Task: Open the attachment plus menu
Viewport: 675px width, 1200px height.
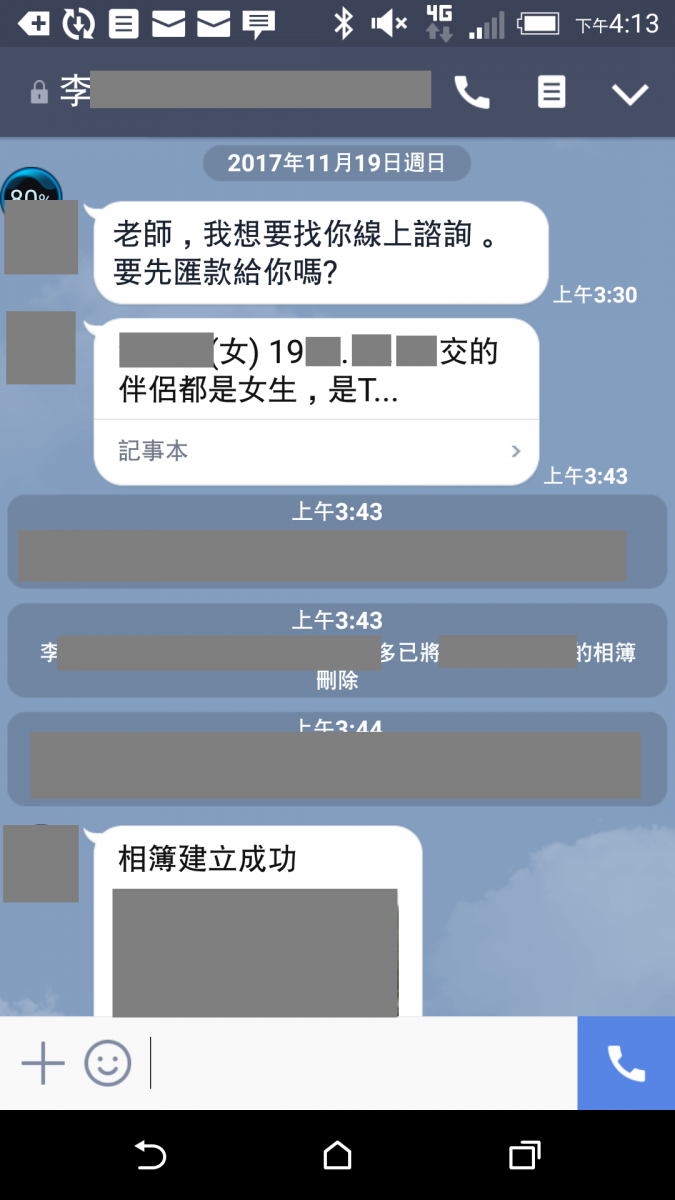Action: tap(43, 1063)
